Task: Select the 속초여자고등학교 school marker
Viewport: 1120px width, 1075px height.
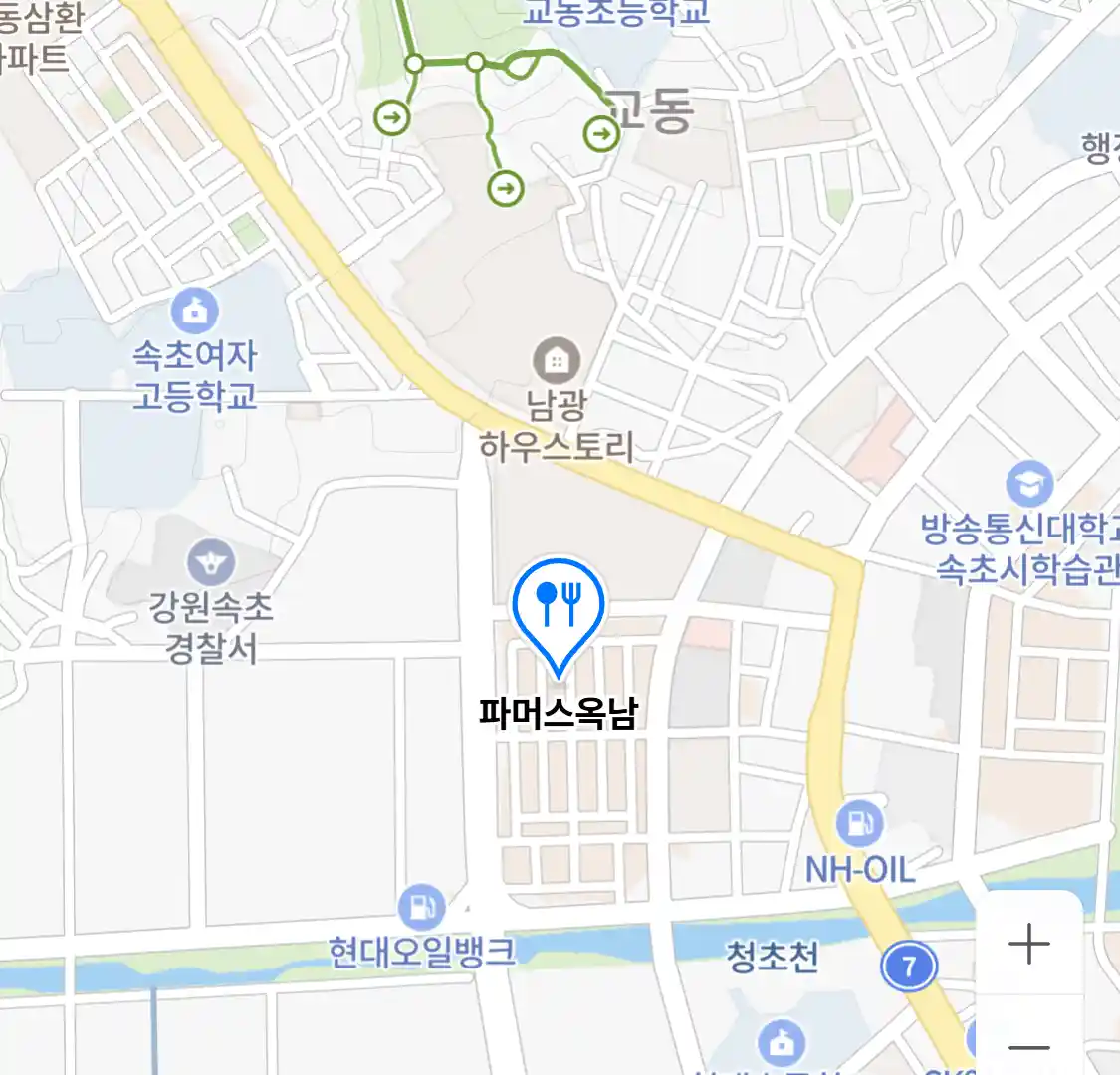Action: pos(195,312)
